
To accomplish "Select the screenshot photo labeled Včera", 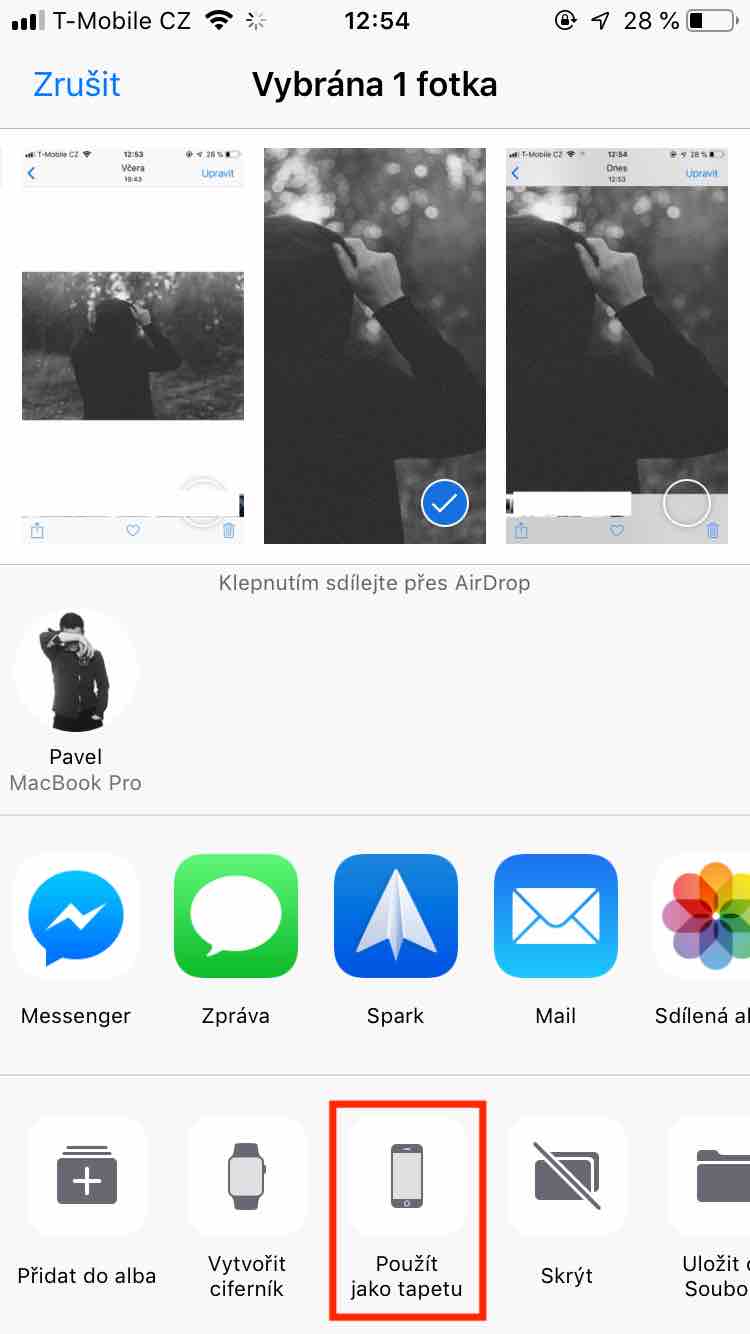I will point(133,345).
